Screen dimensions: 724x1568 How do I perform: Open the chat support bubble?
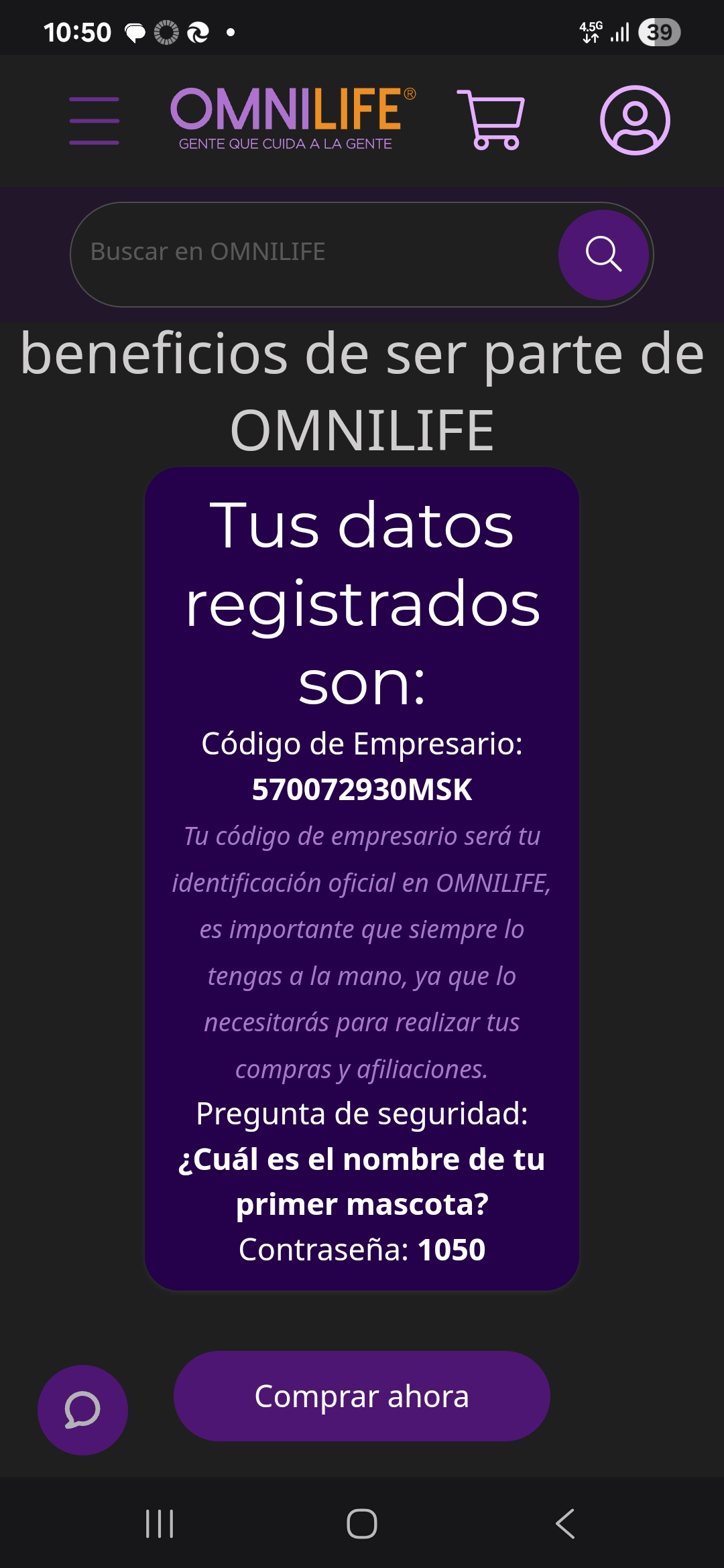[82, 1410]
